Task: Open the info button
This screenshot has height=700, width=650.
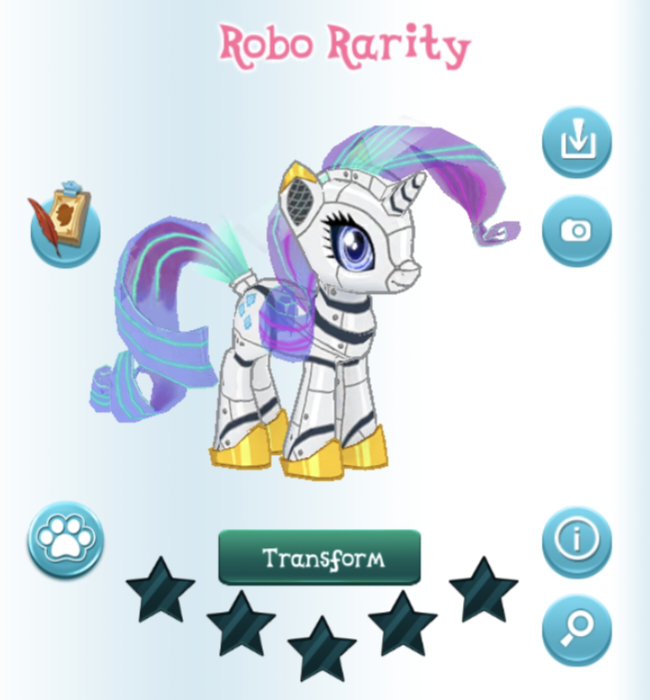Action: pyautogui.click(x=577, y=541)
